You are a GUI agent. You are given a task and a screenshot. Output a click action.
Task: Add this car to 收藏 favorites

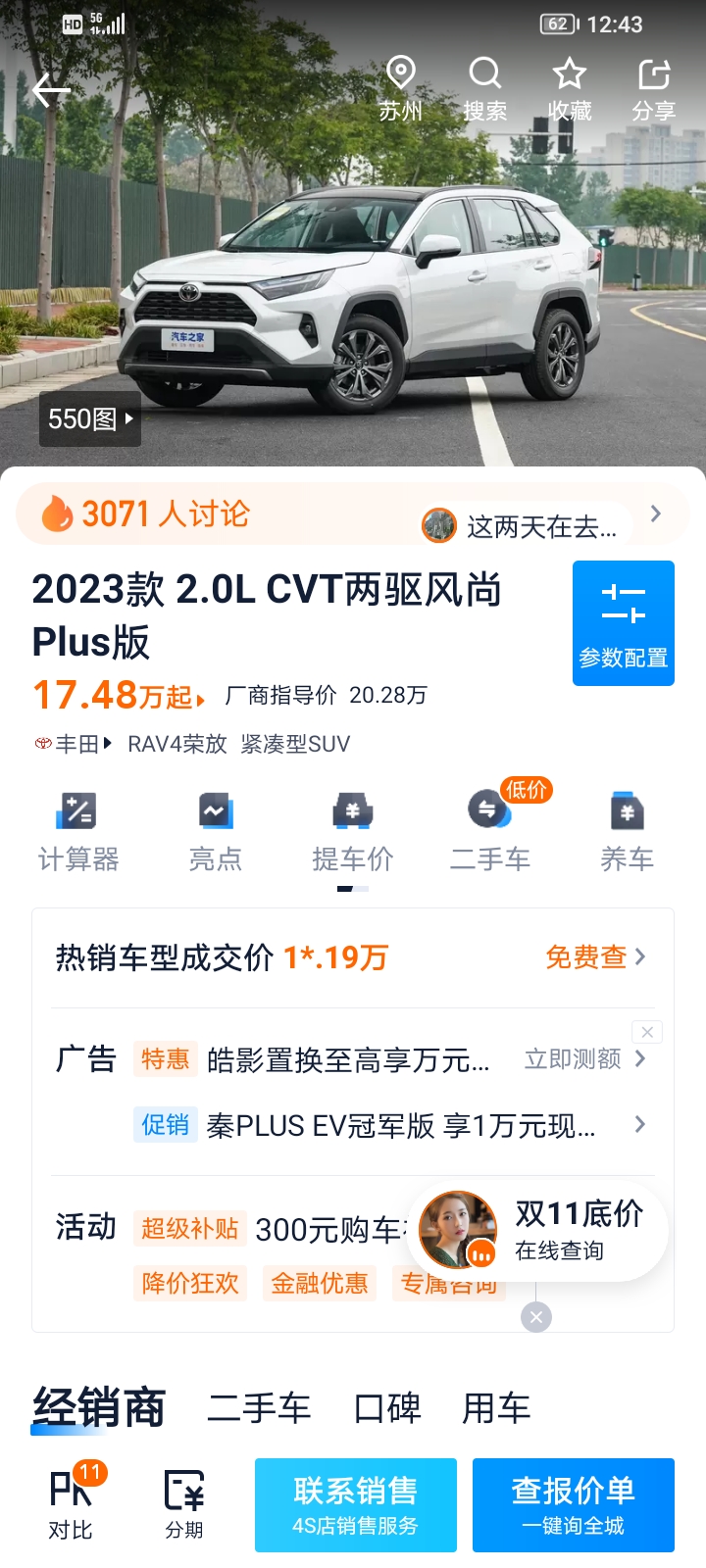point(570,89)
